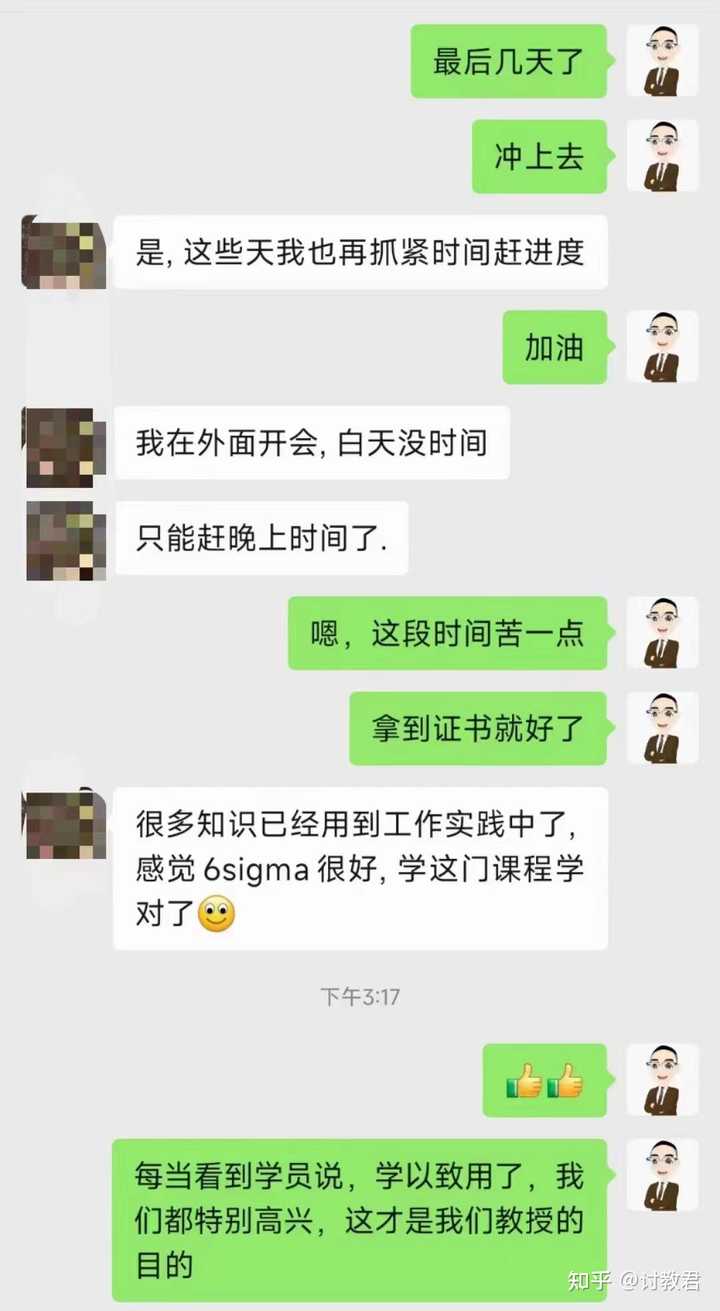Click the sender's avatar next to 最后几天了
This screenshot has width=720, height=1311.
point(663,60)
